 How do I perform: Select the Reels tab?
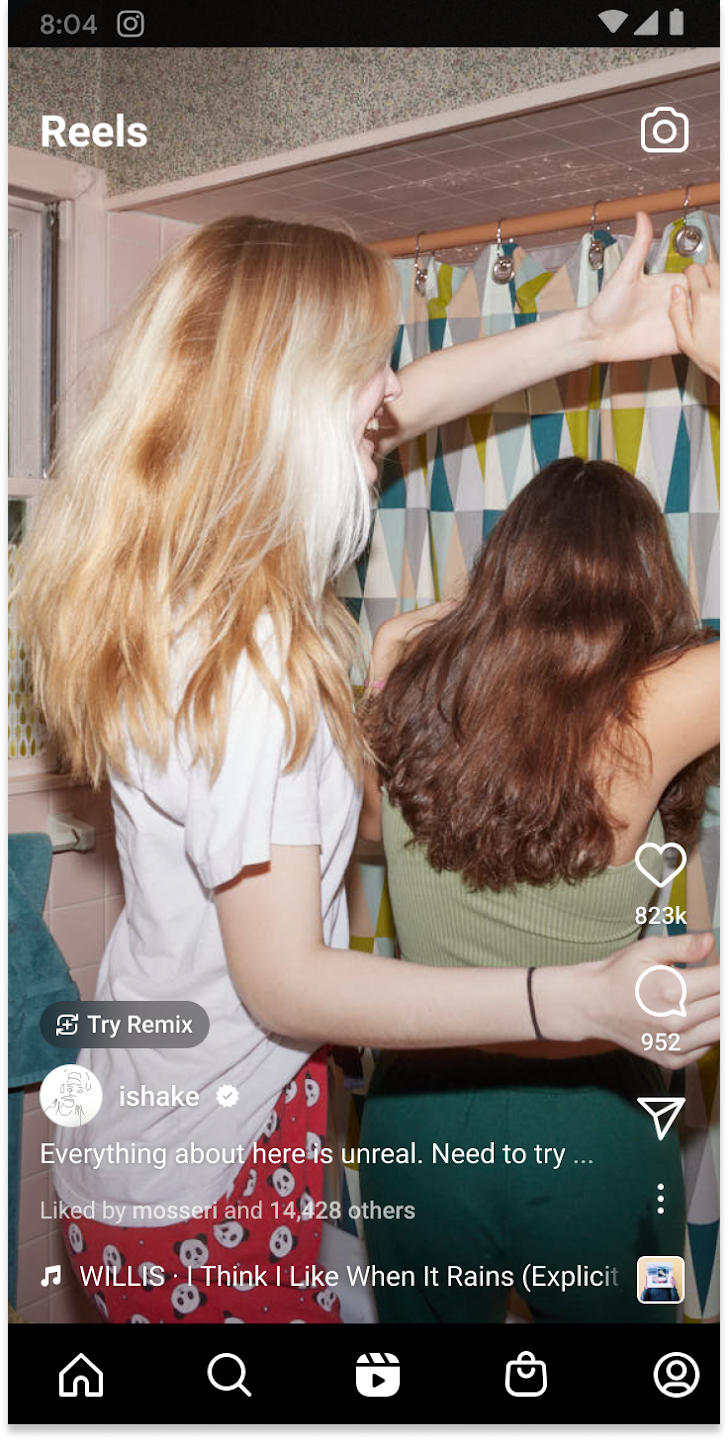(377, 1376)
